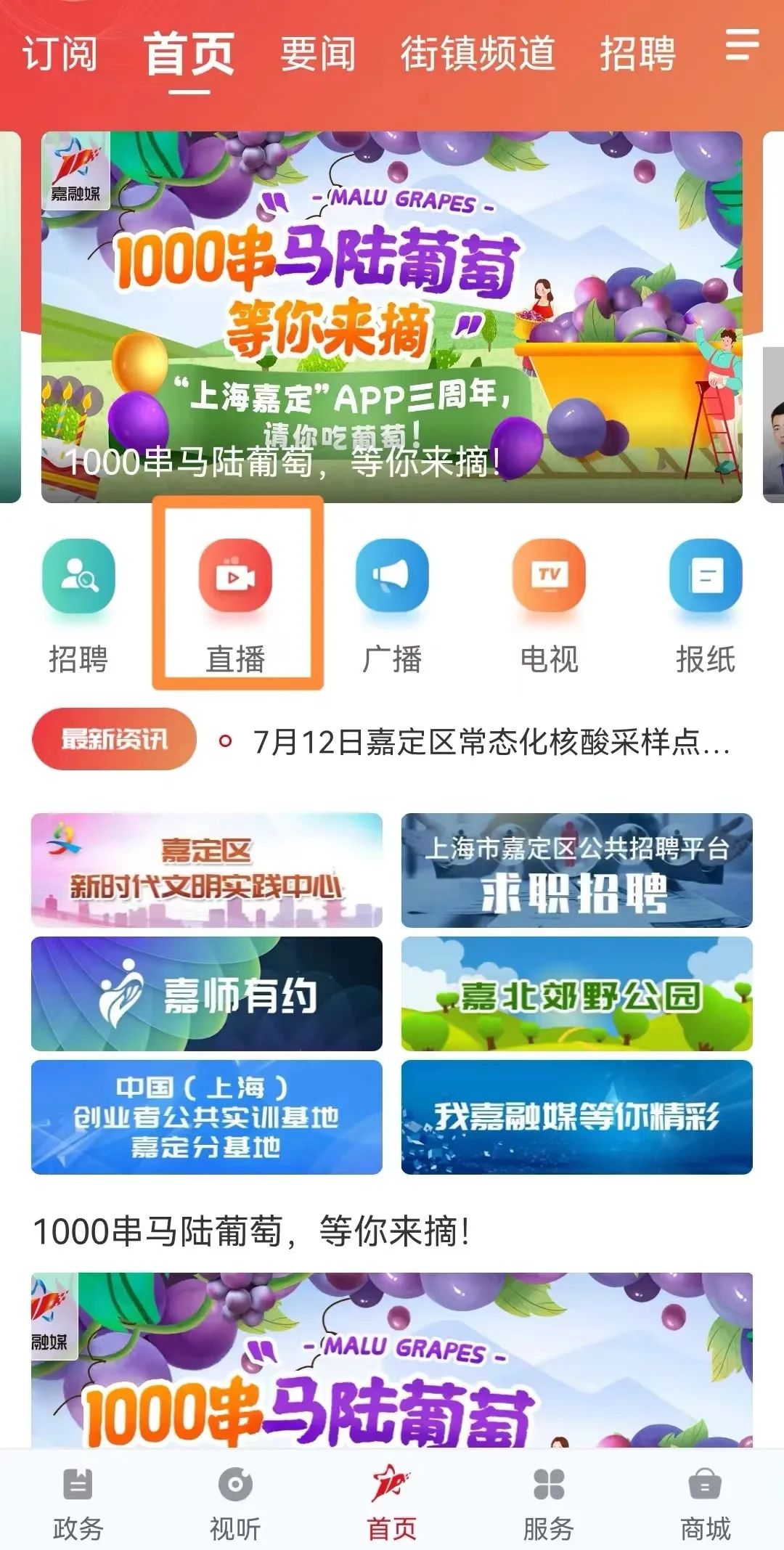
Task: Open the 我嘉融媒等你精彩 card
Action: [577, 1117]
